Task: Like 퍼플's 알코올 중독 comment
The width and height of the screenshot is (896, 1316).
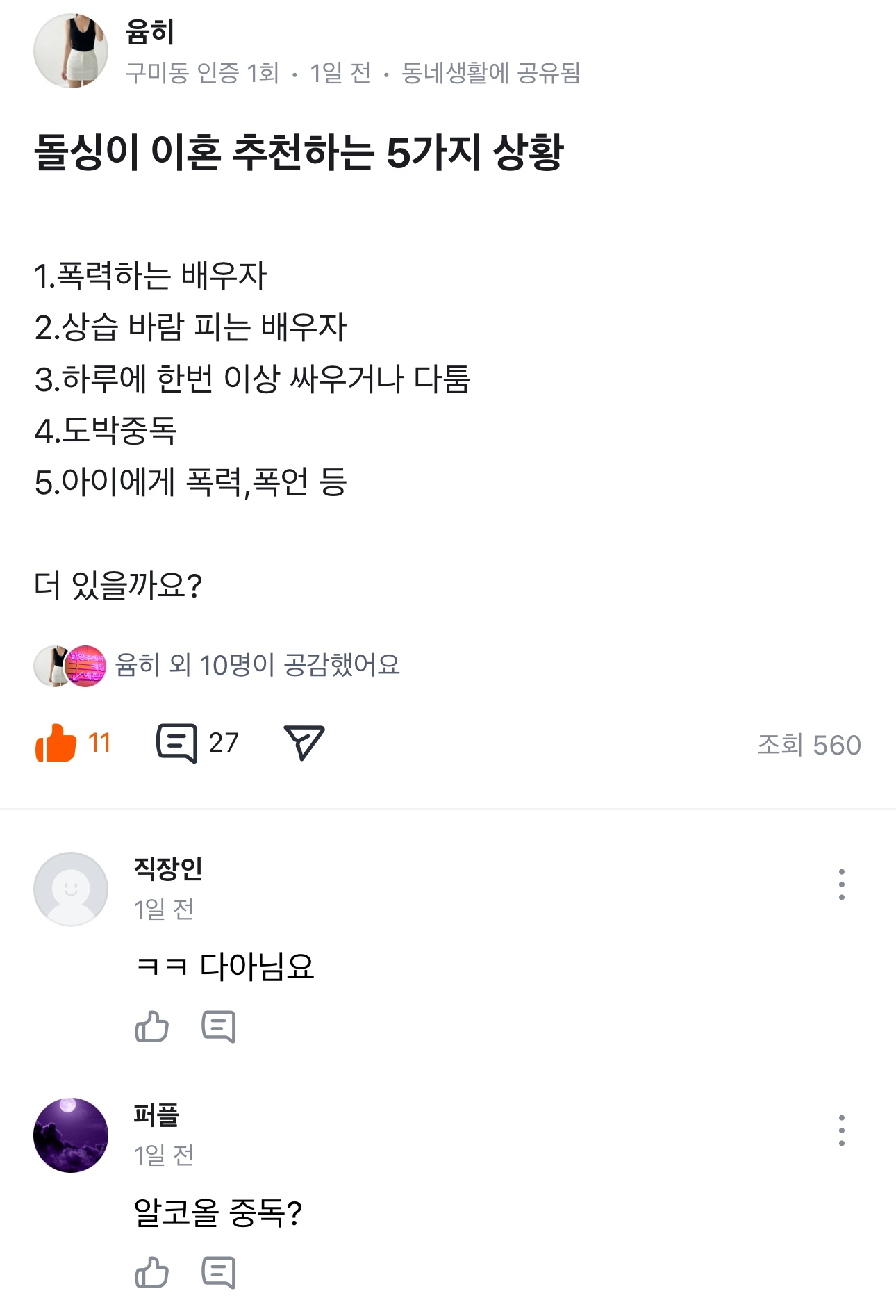Action: click(152, 1272)
